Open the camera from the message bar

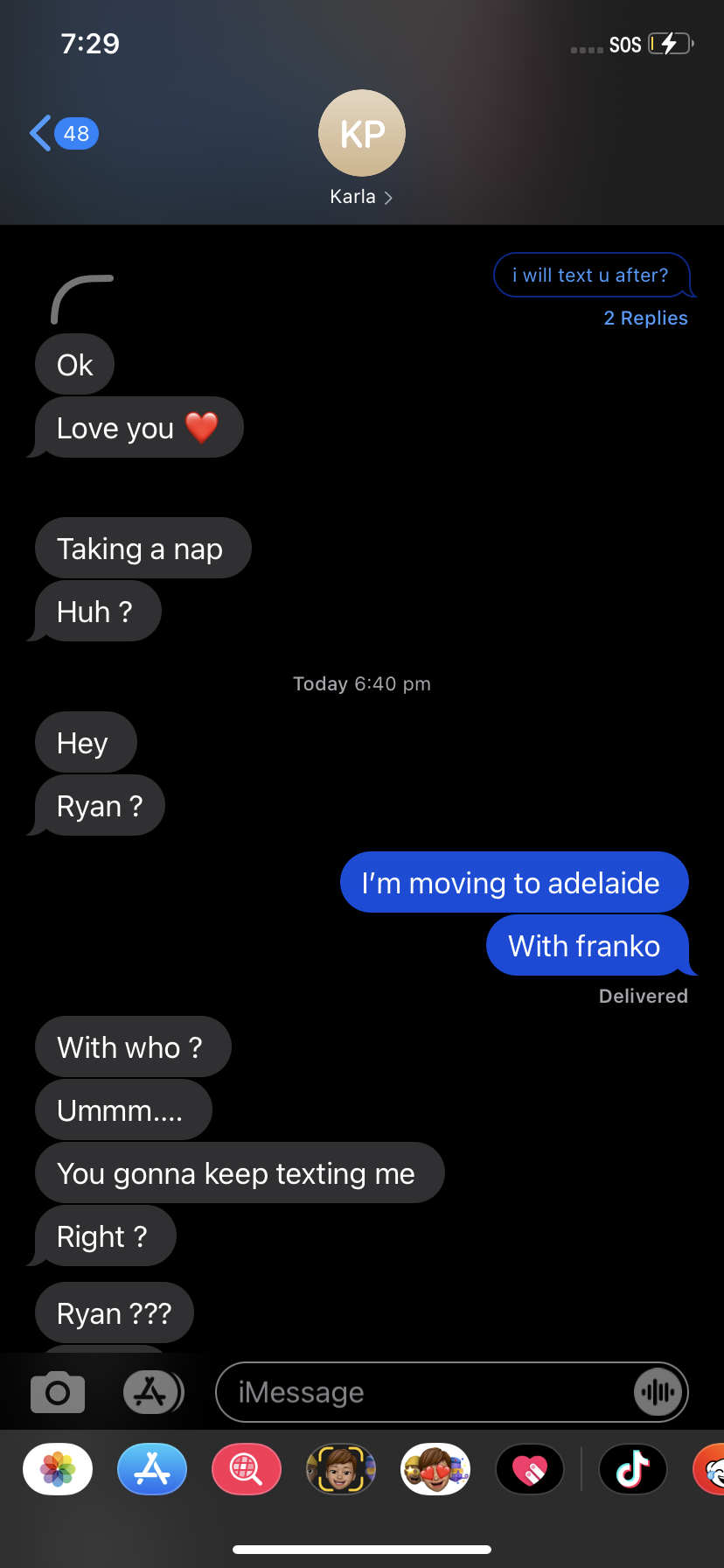click(x=57, y=1391)
